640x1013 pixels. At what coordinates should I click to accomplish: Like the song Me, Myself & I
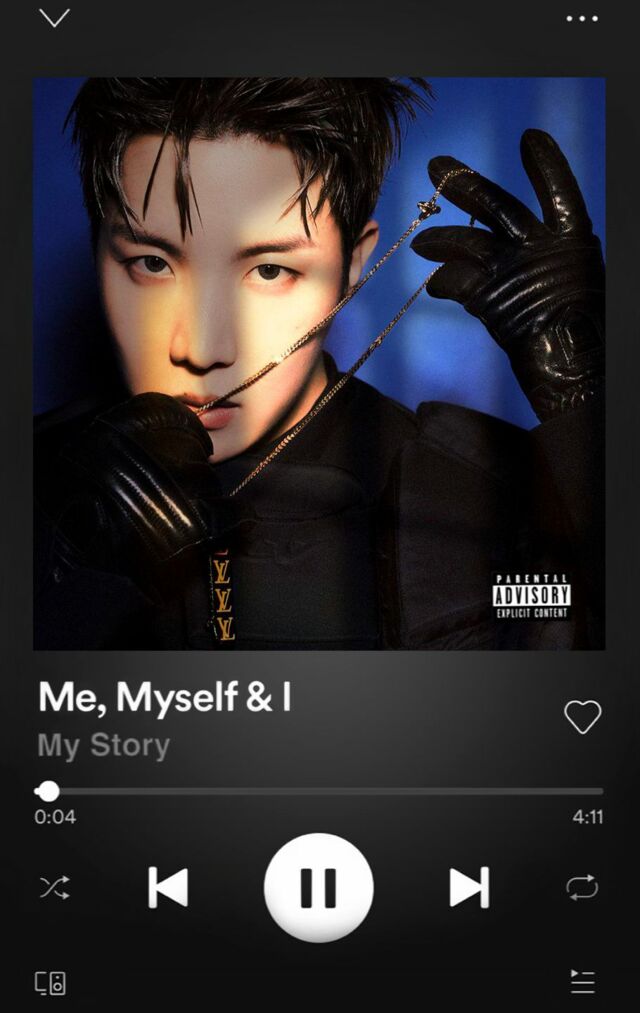pyautogui.click(x=582, y=716)
